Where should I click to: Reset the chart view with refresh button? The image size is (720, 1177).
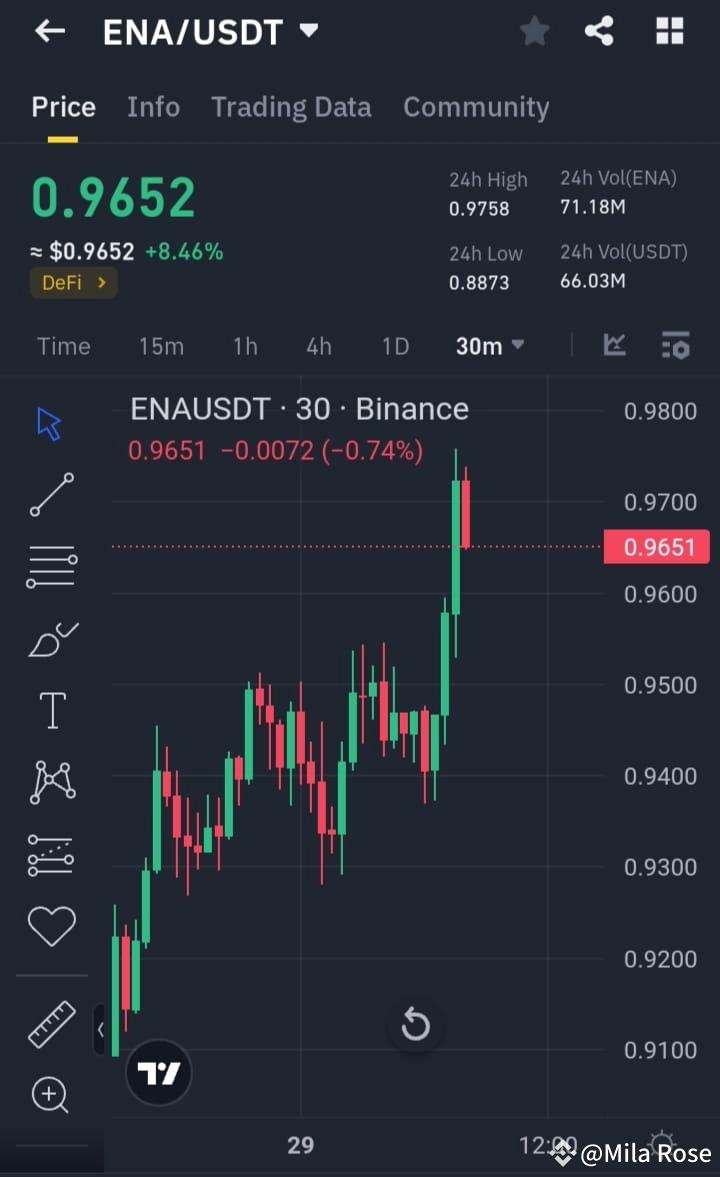(415, 1025)
